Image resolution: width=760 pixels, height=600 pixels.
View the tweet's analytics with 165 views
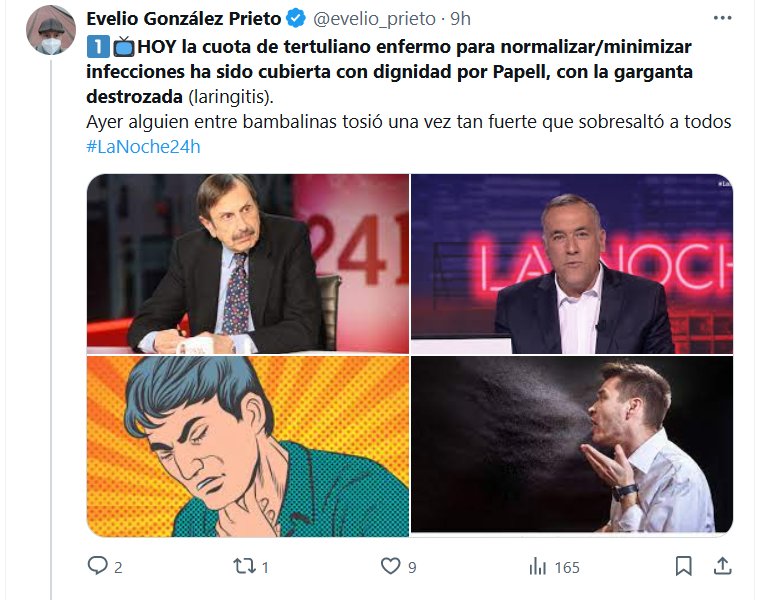[538, 566]
